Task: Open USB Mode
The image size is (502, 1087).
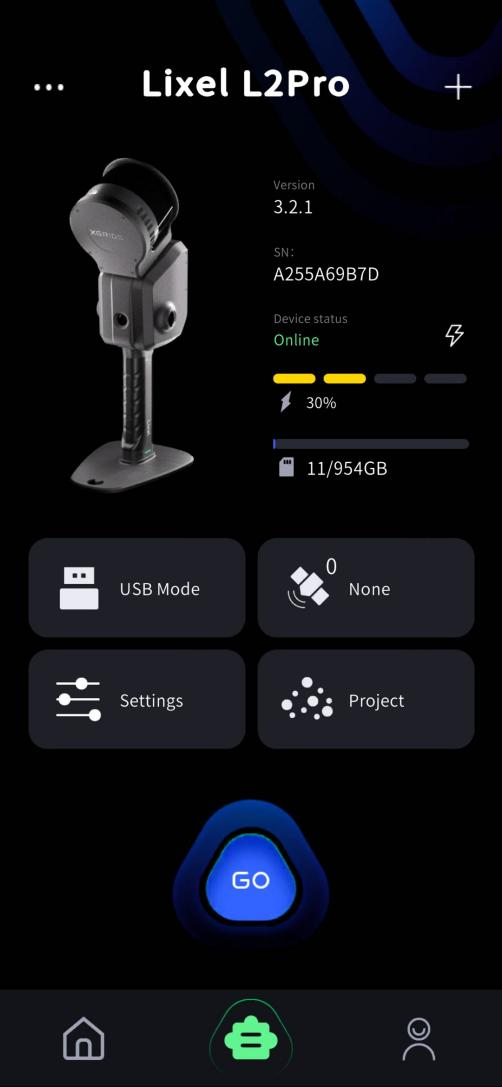Action: (x=137, y=588)
